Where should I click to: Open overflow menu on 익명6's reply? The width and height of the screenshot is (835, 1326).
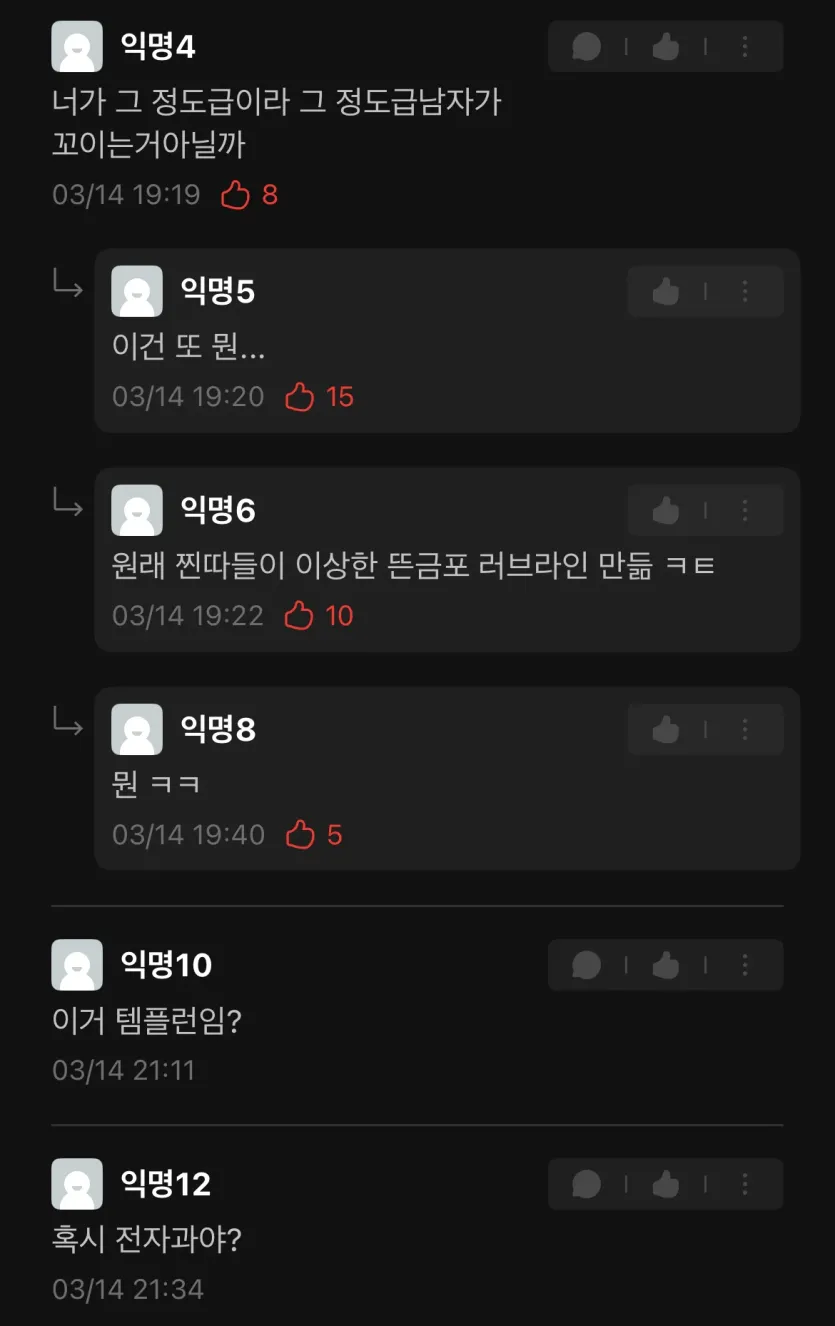click(745, 511)
